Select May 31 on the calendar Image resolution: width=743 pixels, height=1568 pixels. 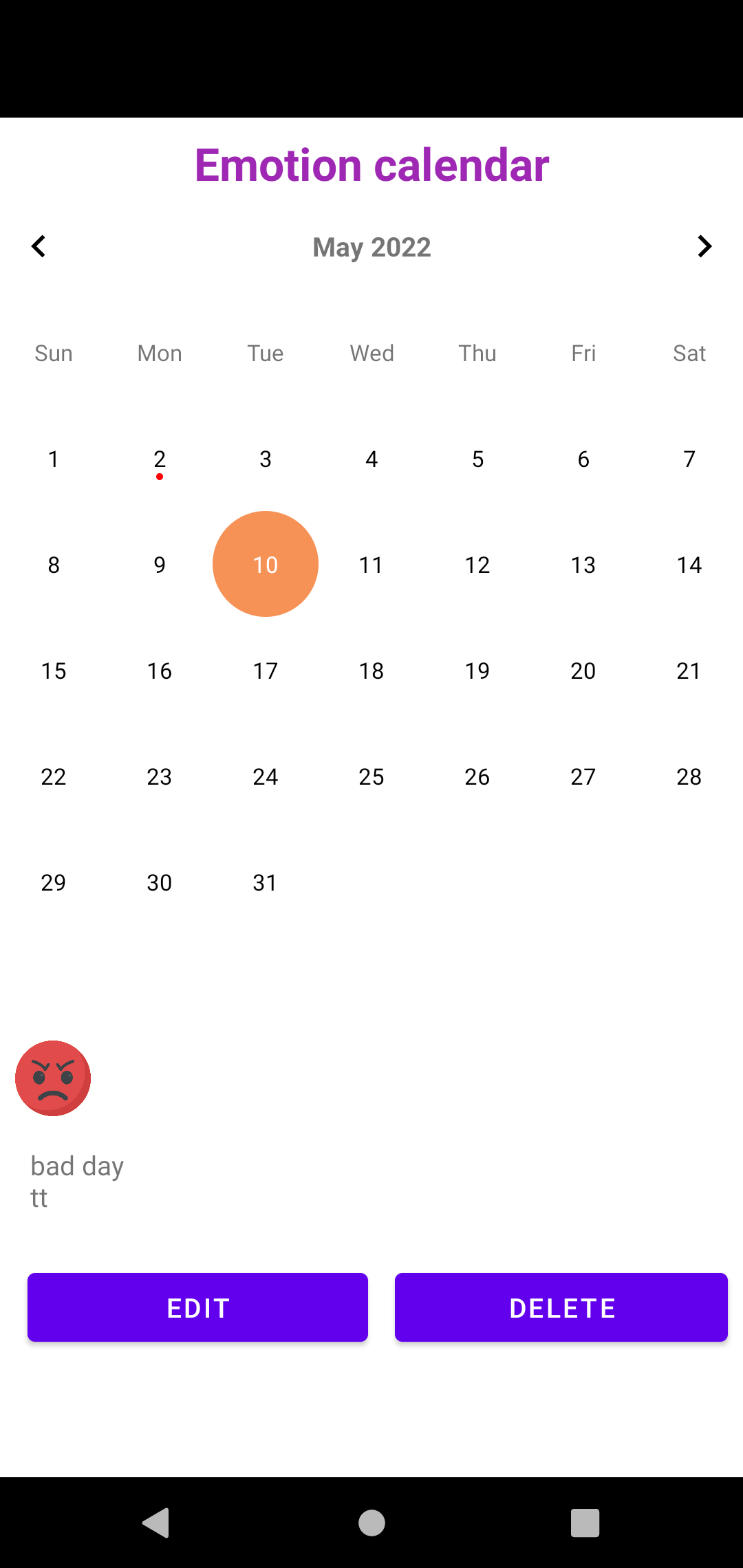(x=265, y=882)
